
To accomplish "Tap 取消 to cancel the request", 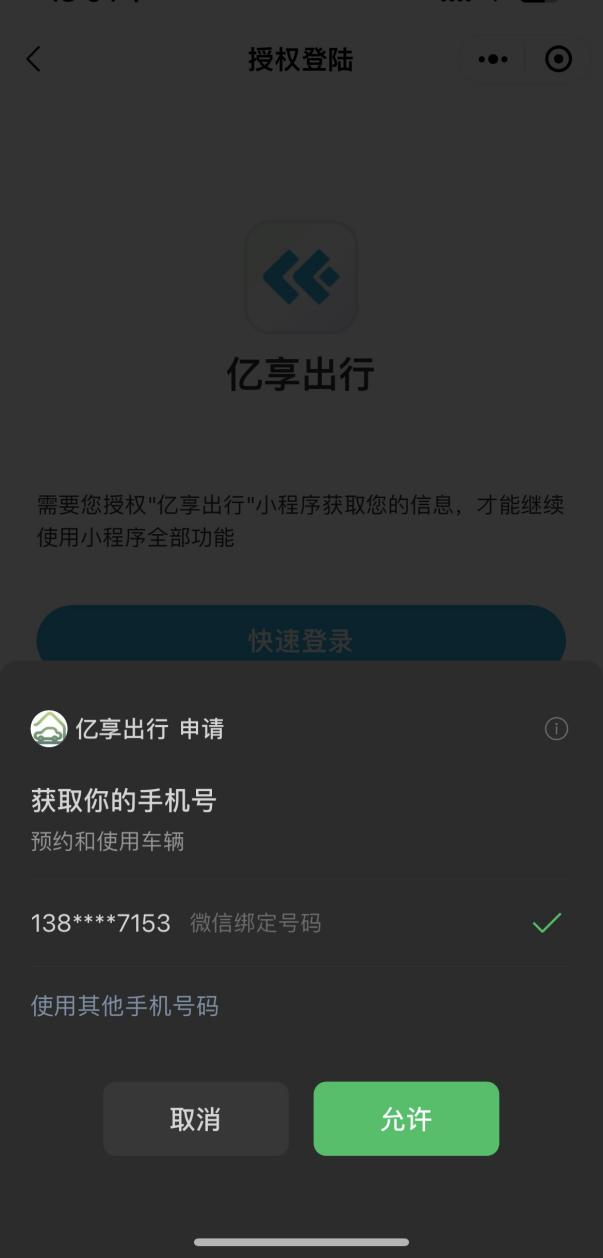I will click(196, 1119).
